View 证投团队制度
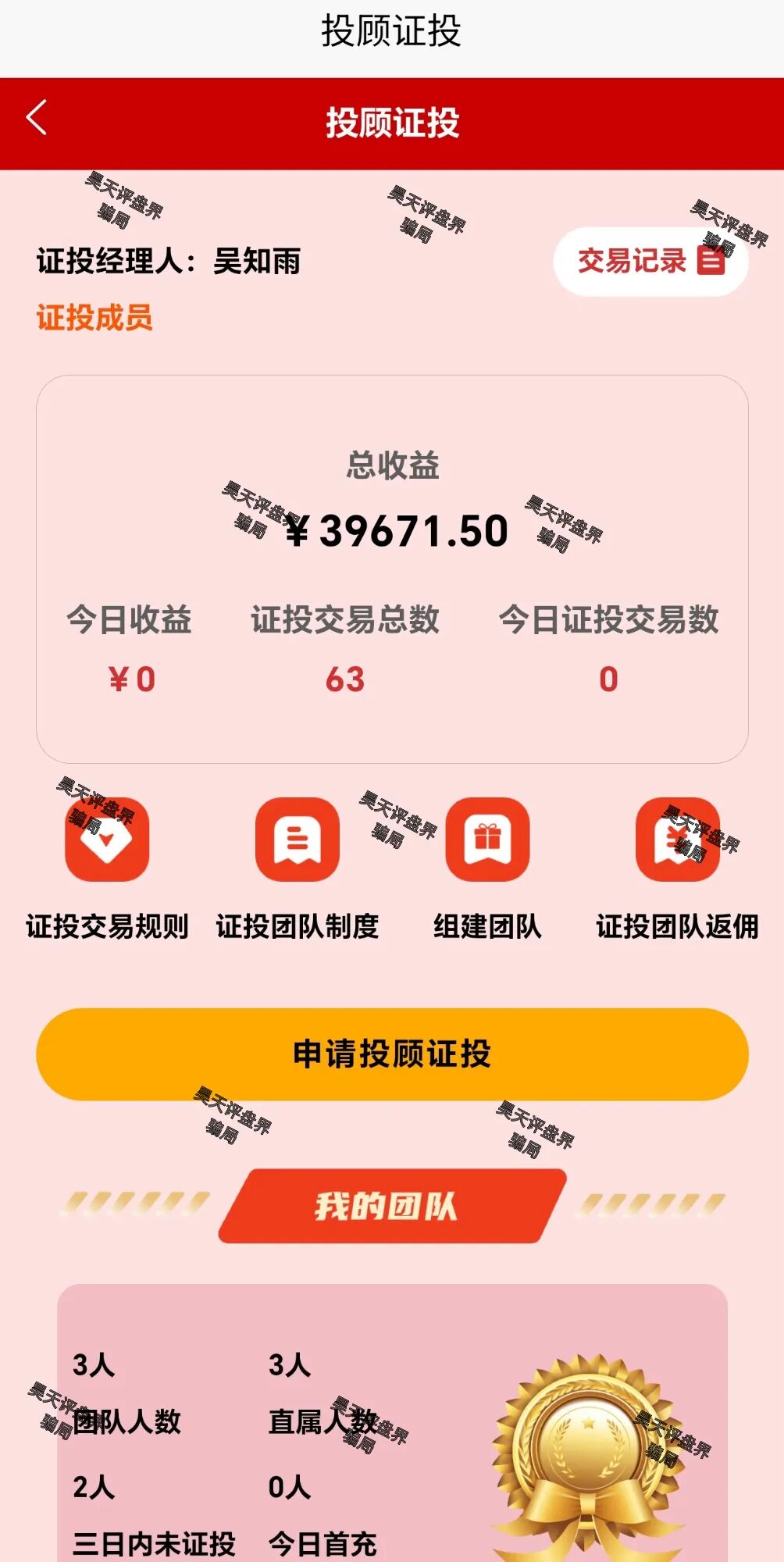The width and height of the screenshot is (784, 1562). (297, 840)
